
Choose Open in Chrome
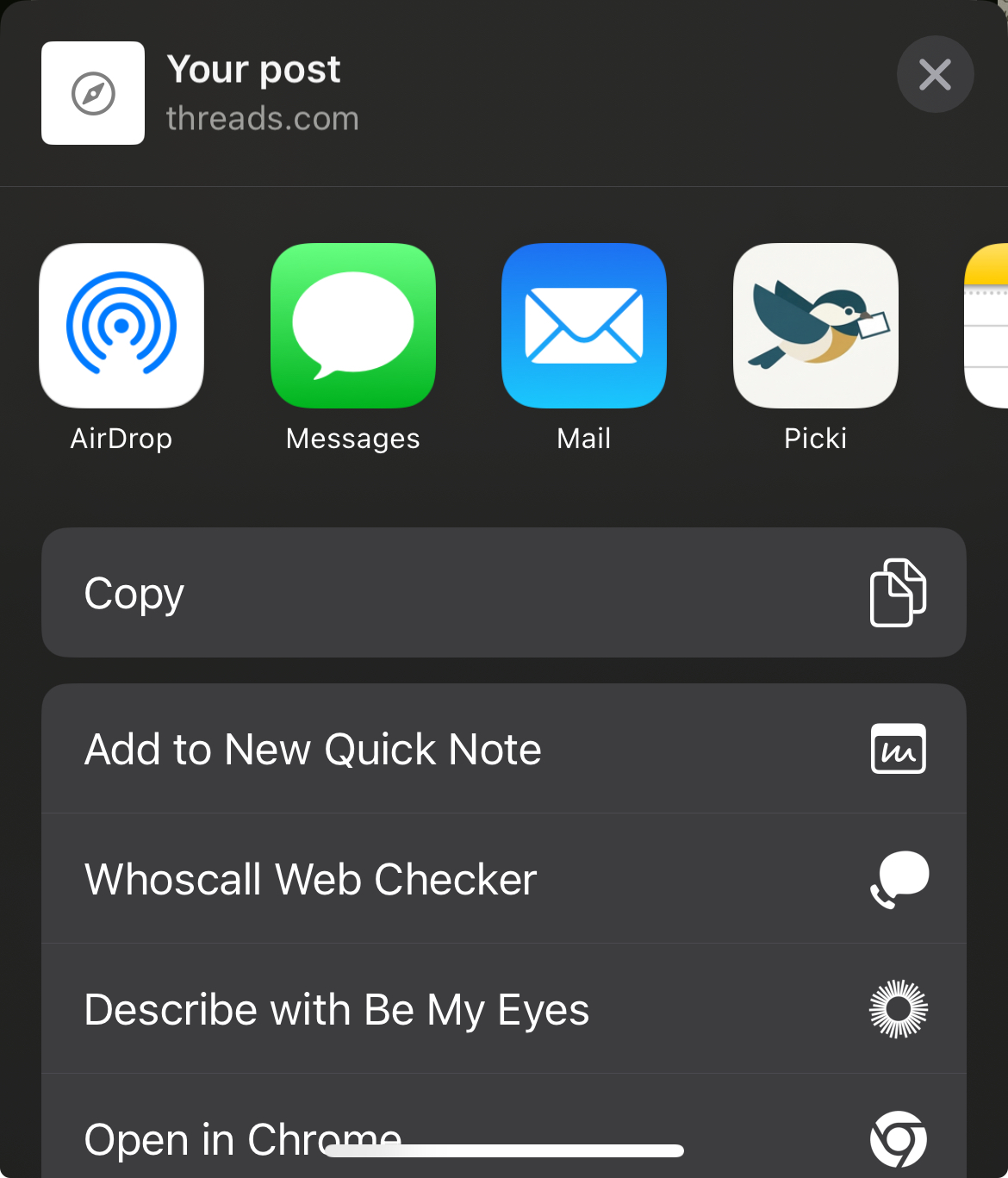(241, 1139)
